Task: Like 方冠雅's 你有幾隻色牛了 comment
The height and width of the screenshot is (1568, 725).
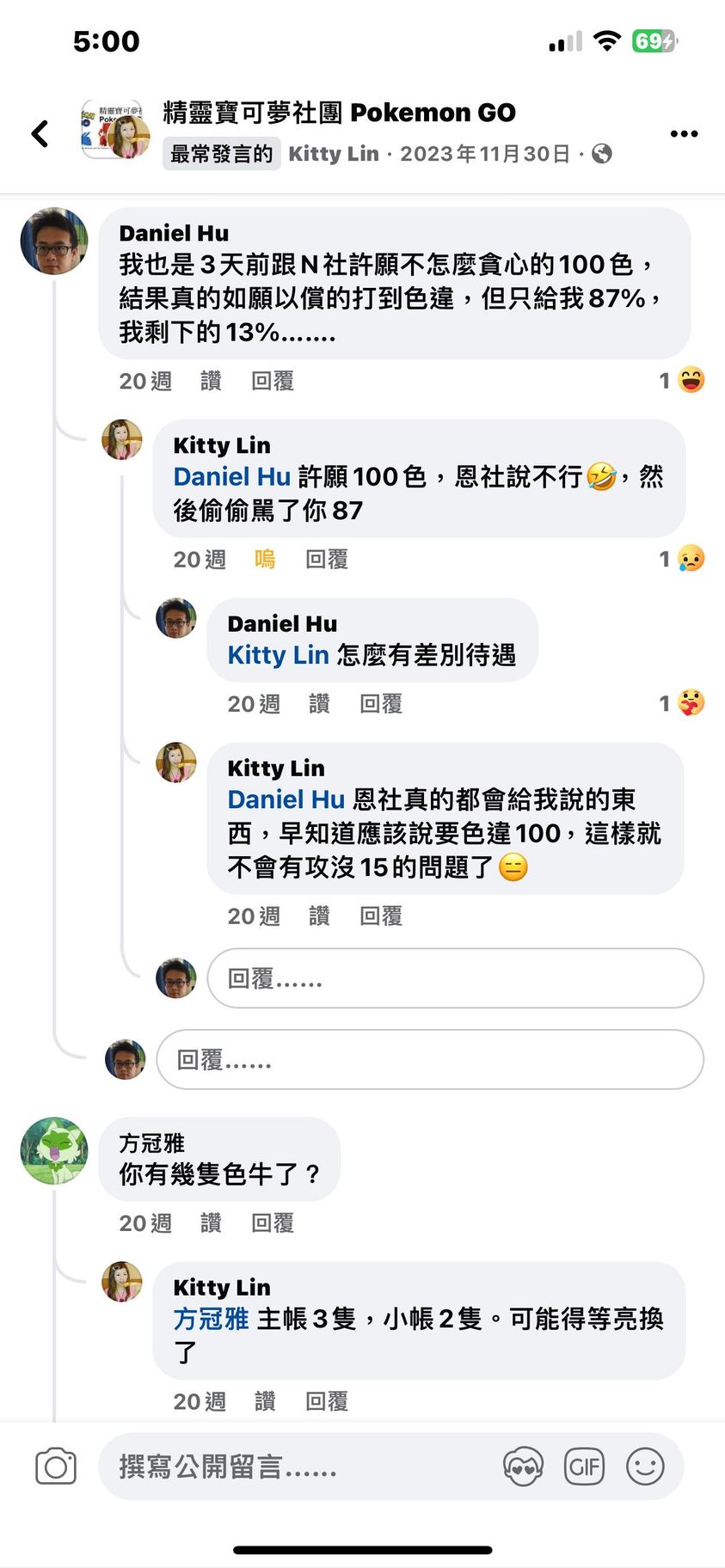Action: pyautogui.click(x=211, y=1222)
